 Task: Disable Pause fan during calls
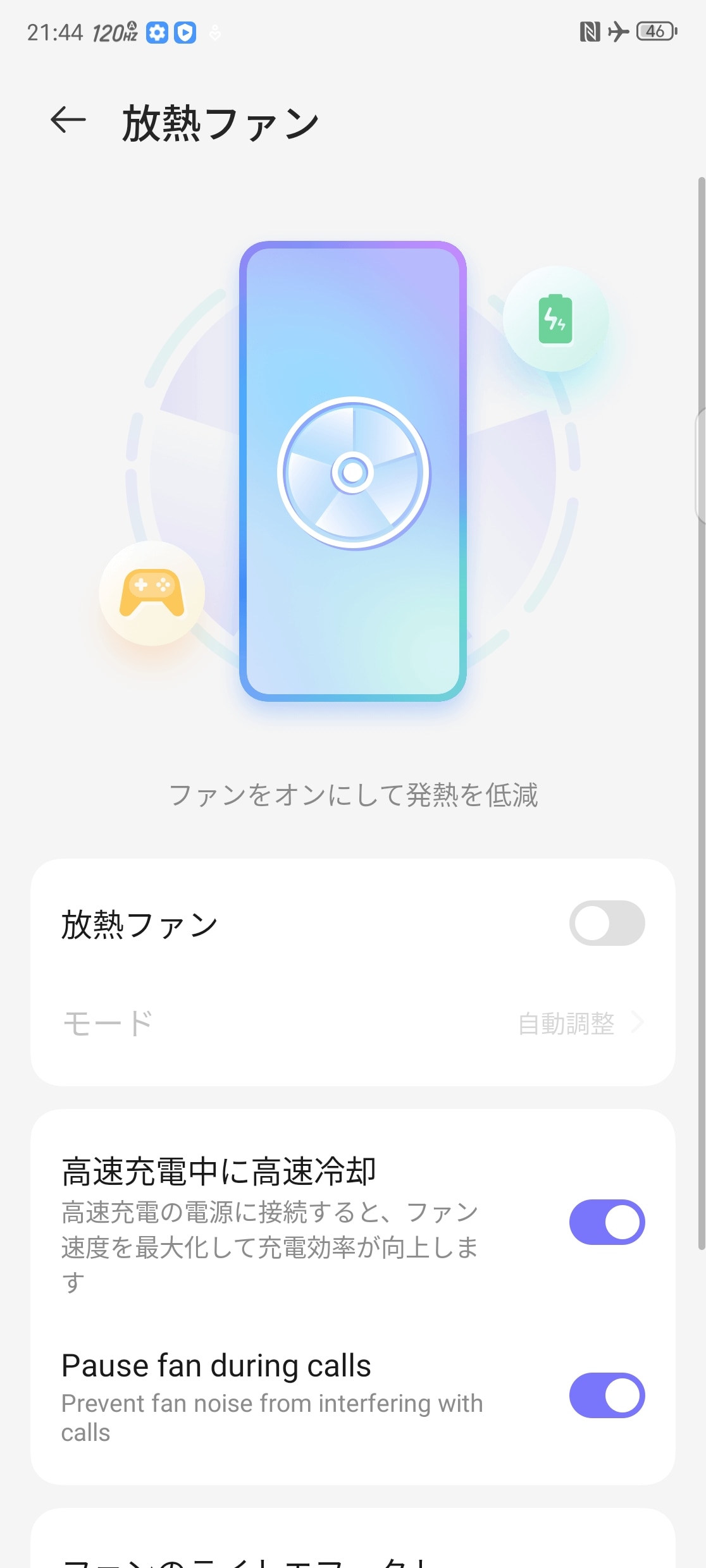pyautogui.click(x=606, y=1395)
